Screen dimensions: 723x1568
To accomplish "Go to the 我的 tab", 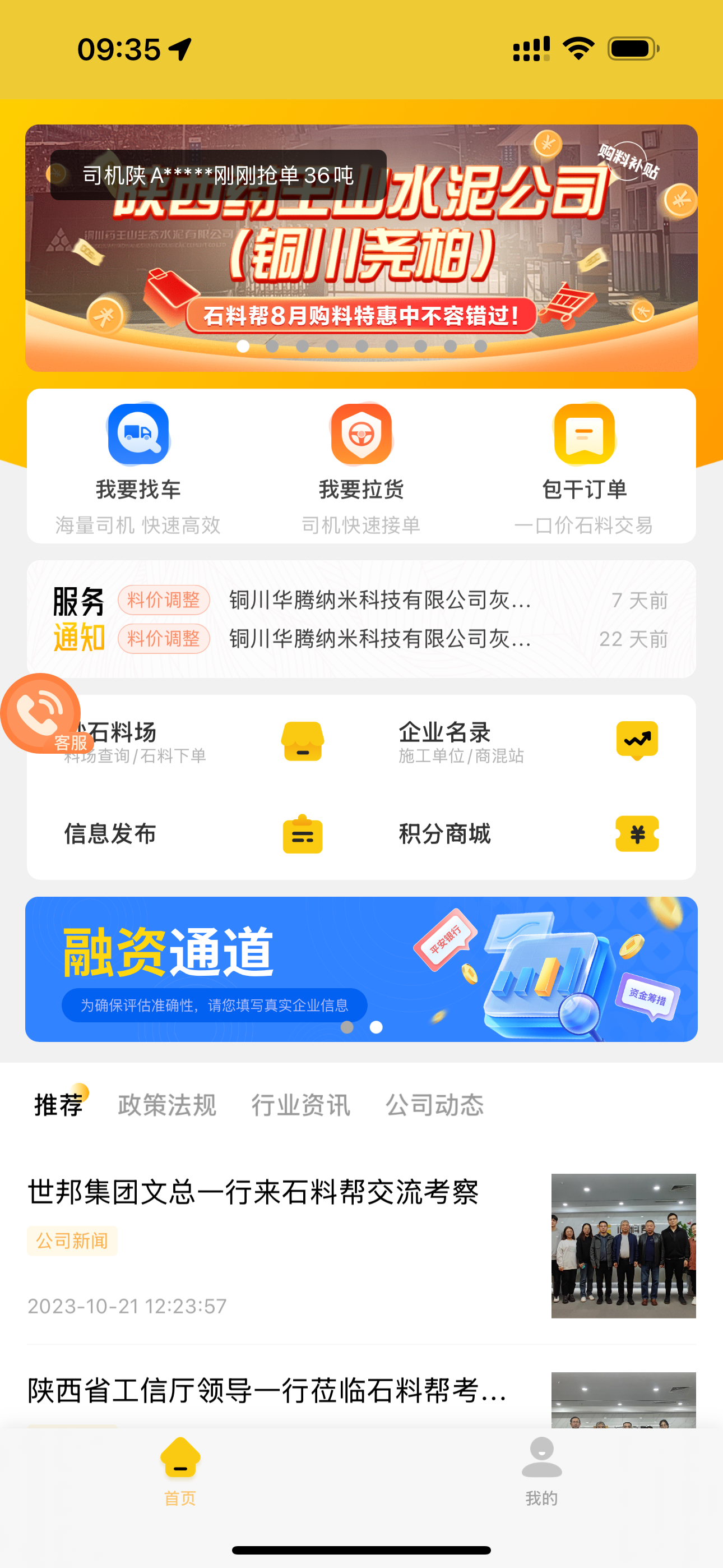I will tap(541, 1471).
